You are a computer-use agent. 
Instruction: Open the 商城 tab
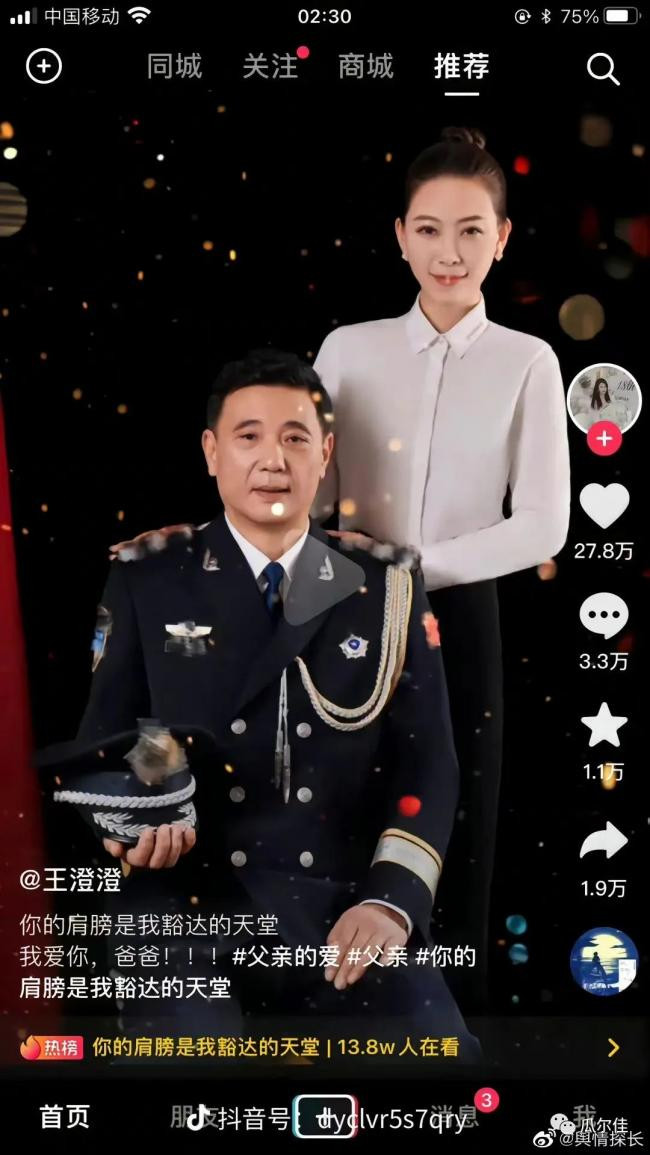[365, 67]
